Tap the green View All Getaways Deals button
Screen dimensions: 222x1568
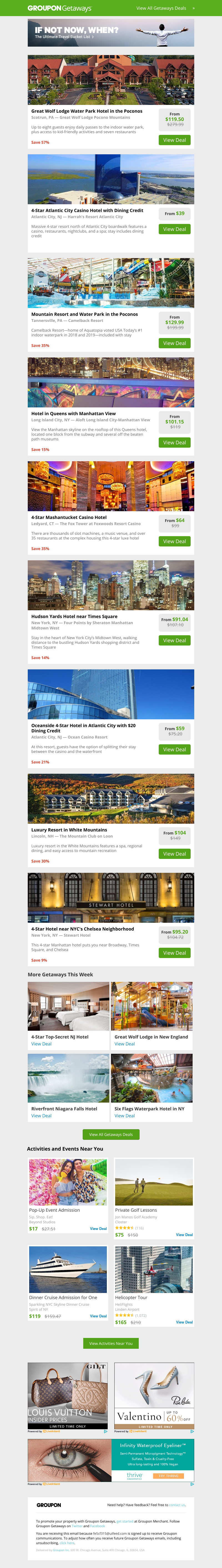pyautogui.click(x=111, y=1135)
